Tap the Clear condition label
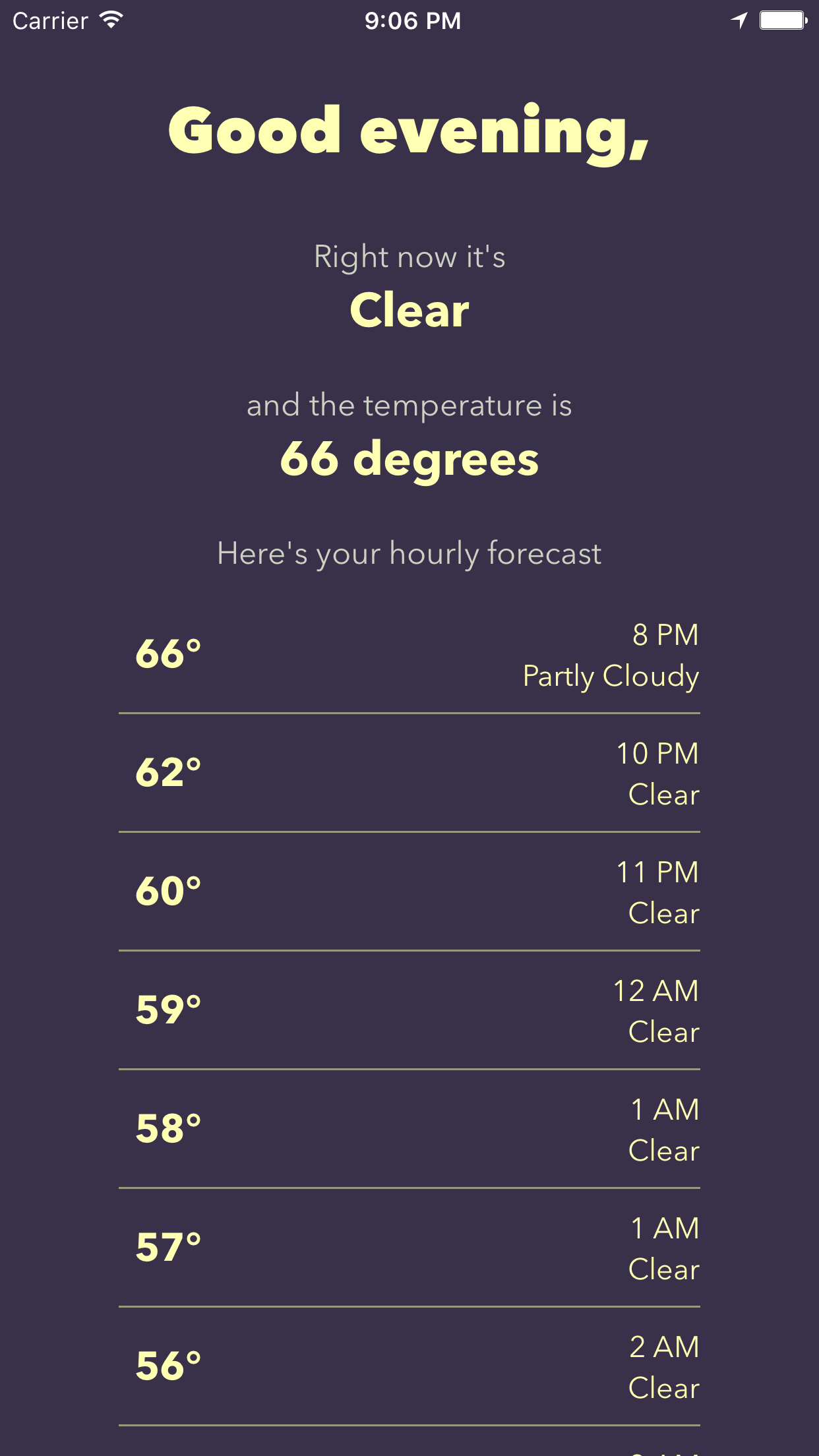This screenshot has height=1456, width=819. (x=409, y=311)
